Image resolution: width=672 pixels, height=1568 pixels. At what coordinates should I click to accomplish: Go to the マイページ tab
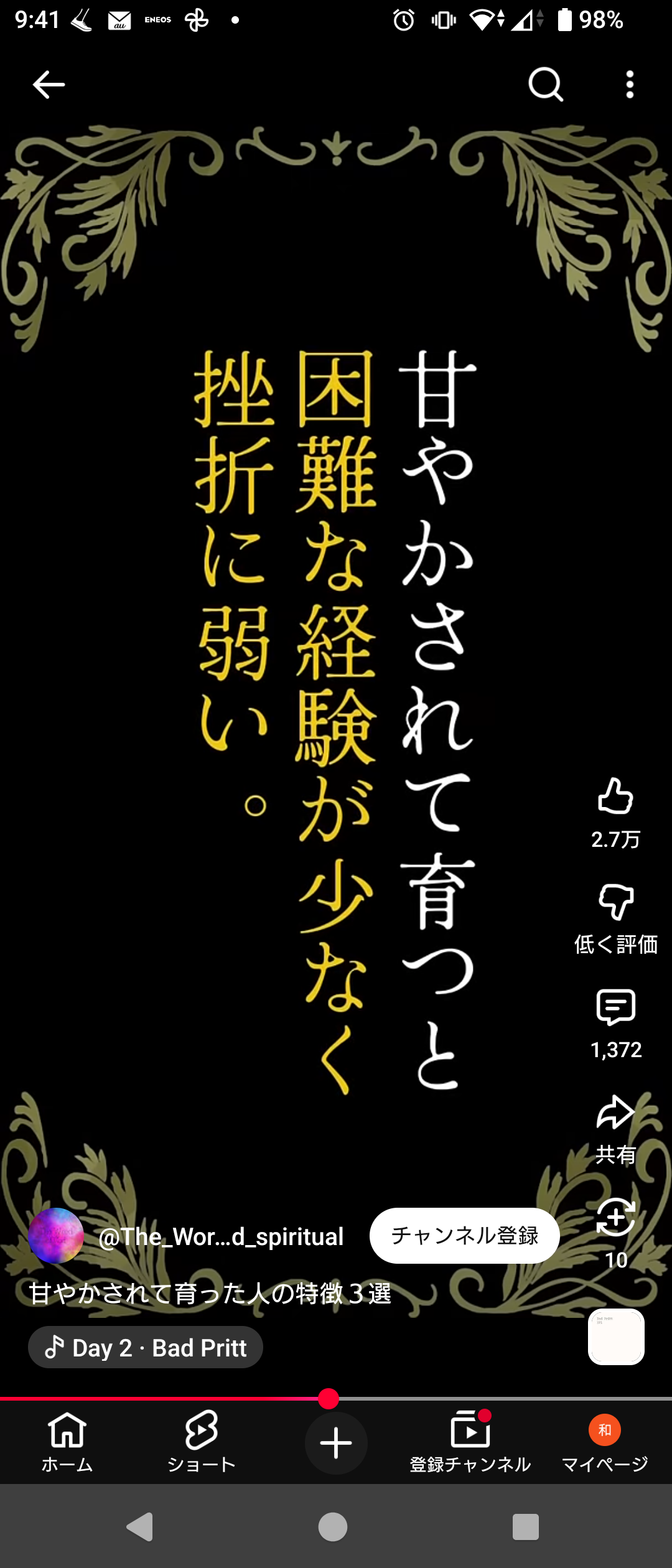[x=605, y=1442]
